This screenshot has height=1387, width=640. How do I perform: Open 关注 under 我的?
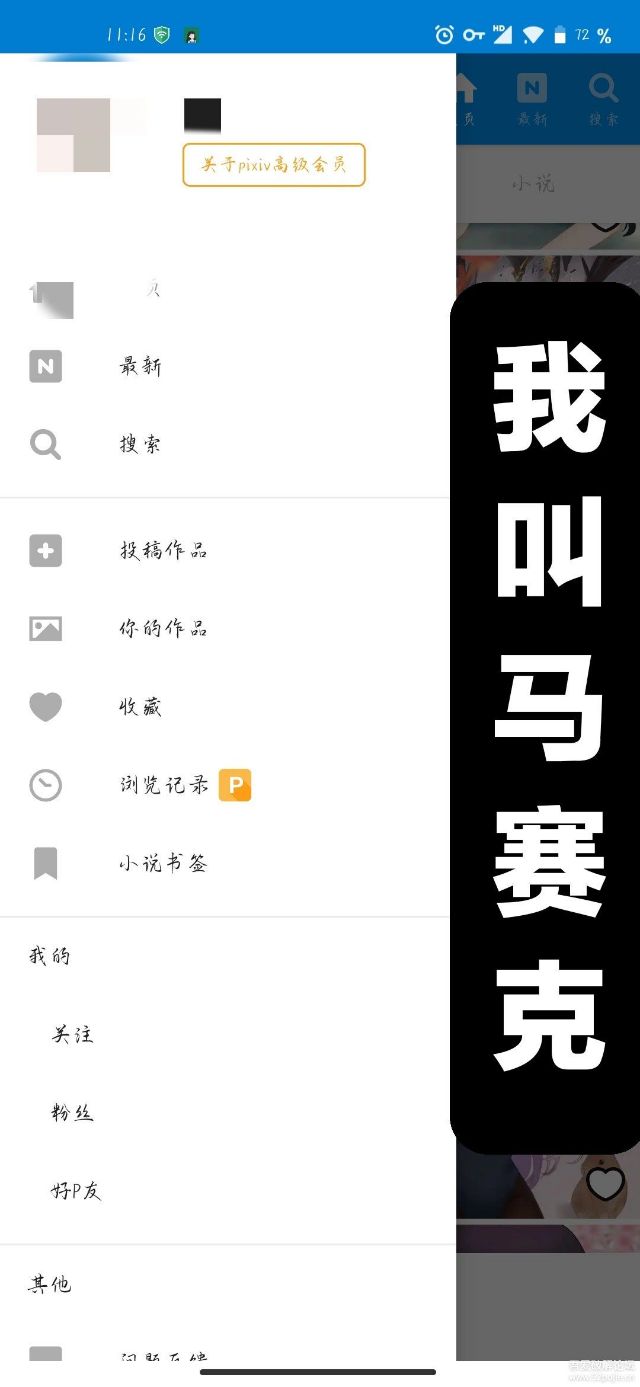pos(73,1035)
